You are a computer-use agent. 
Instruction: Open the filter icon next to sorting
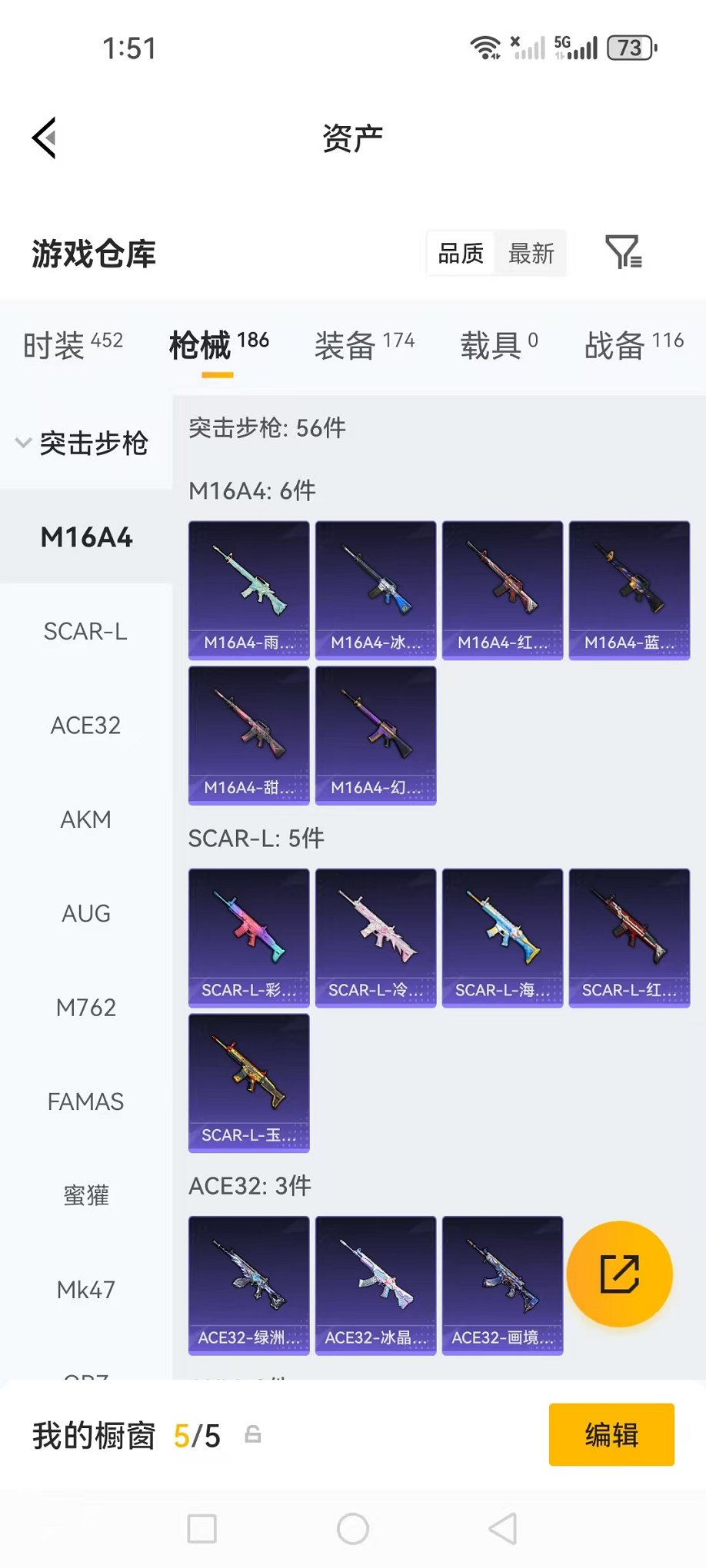[x=623, y=252]
